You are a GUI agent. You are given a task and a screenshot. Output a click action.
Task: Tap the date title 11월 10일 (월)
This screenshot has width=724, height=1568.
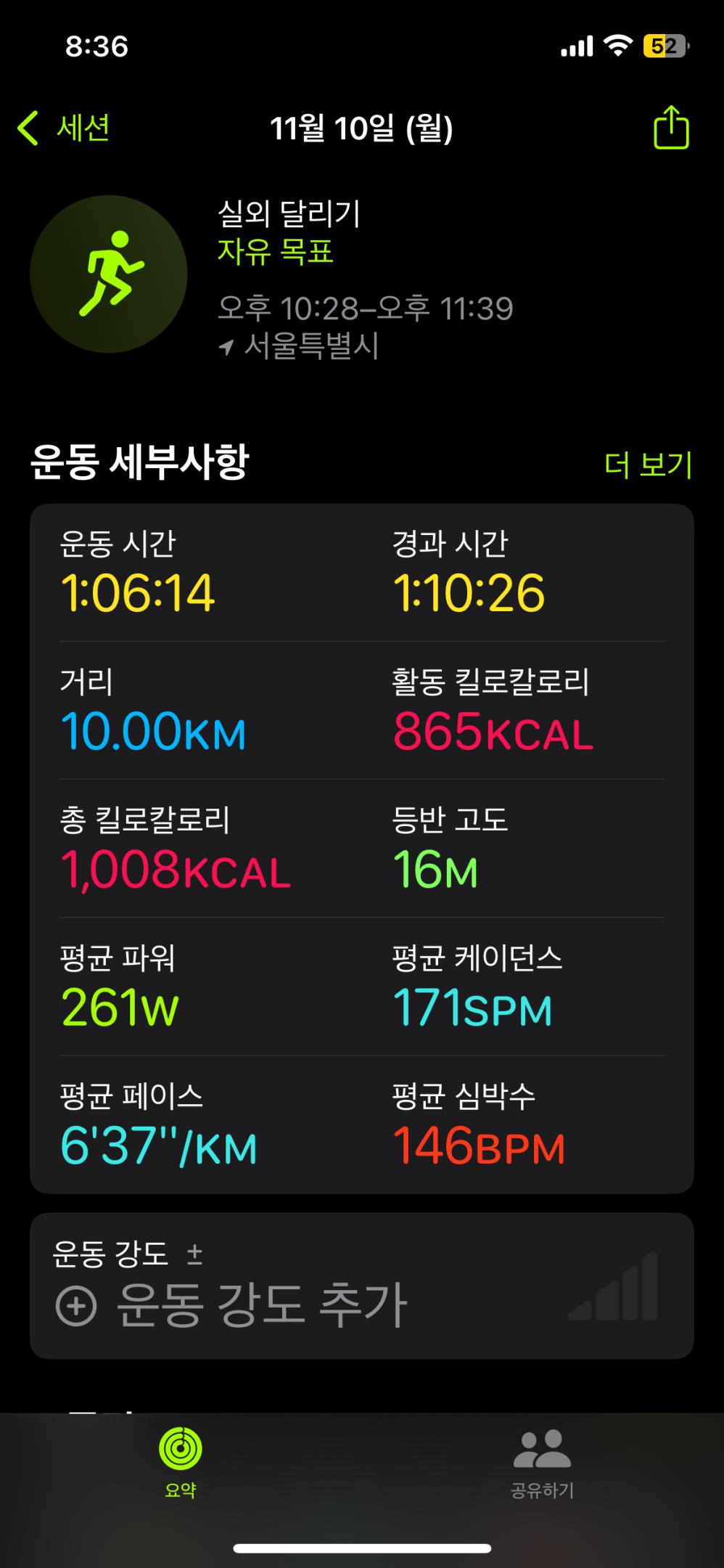pyautogui.click(x=361, y=127)
